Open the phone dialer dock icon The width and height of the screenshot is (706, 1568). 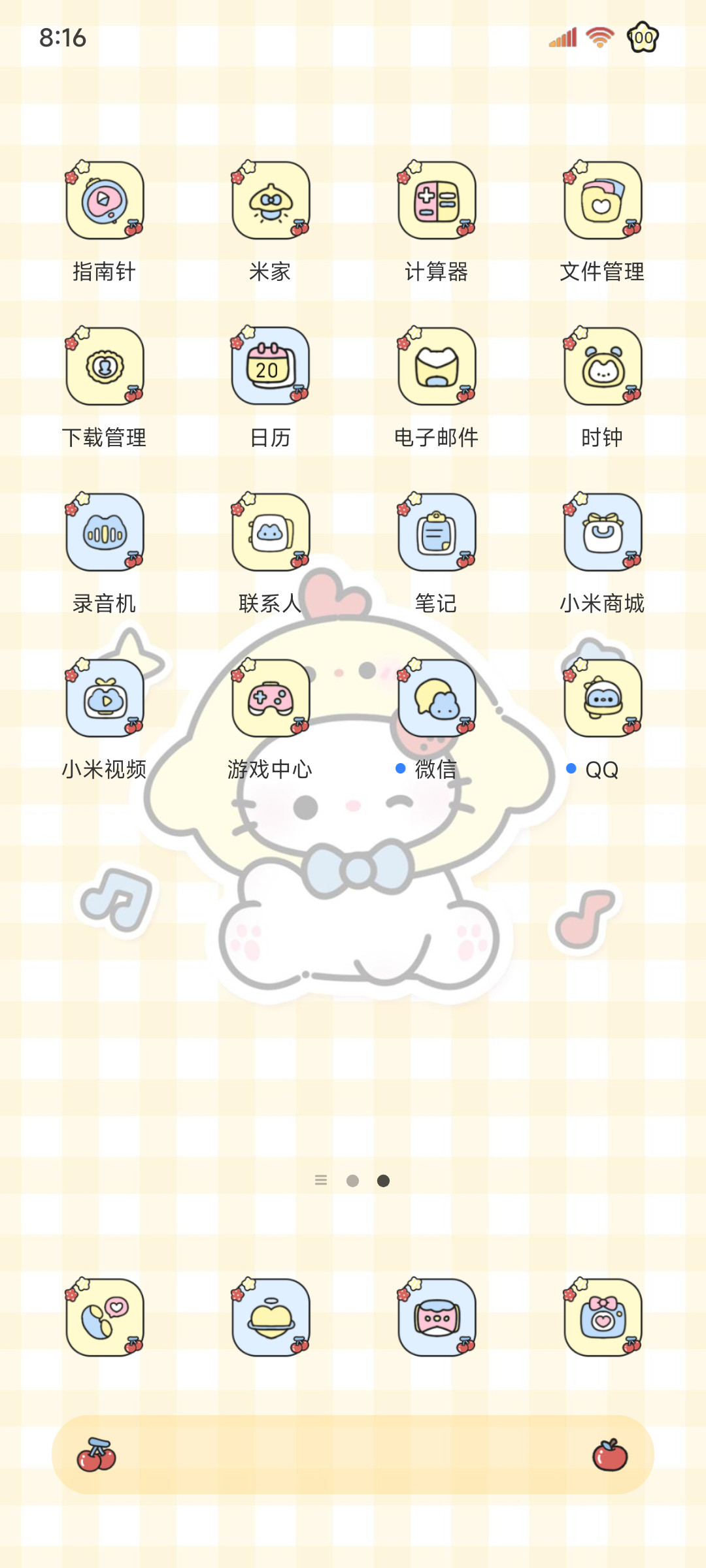pyautogui.click(x=105, y=1317)
